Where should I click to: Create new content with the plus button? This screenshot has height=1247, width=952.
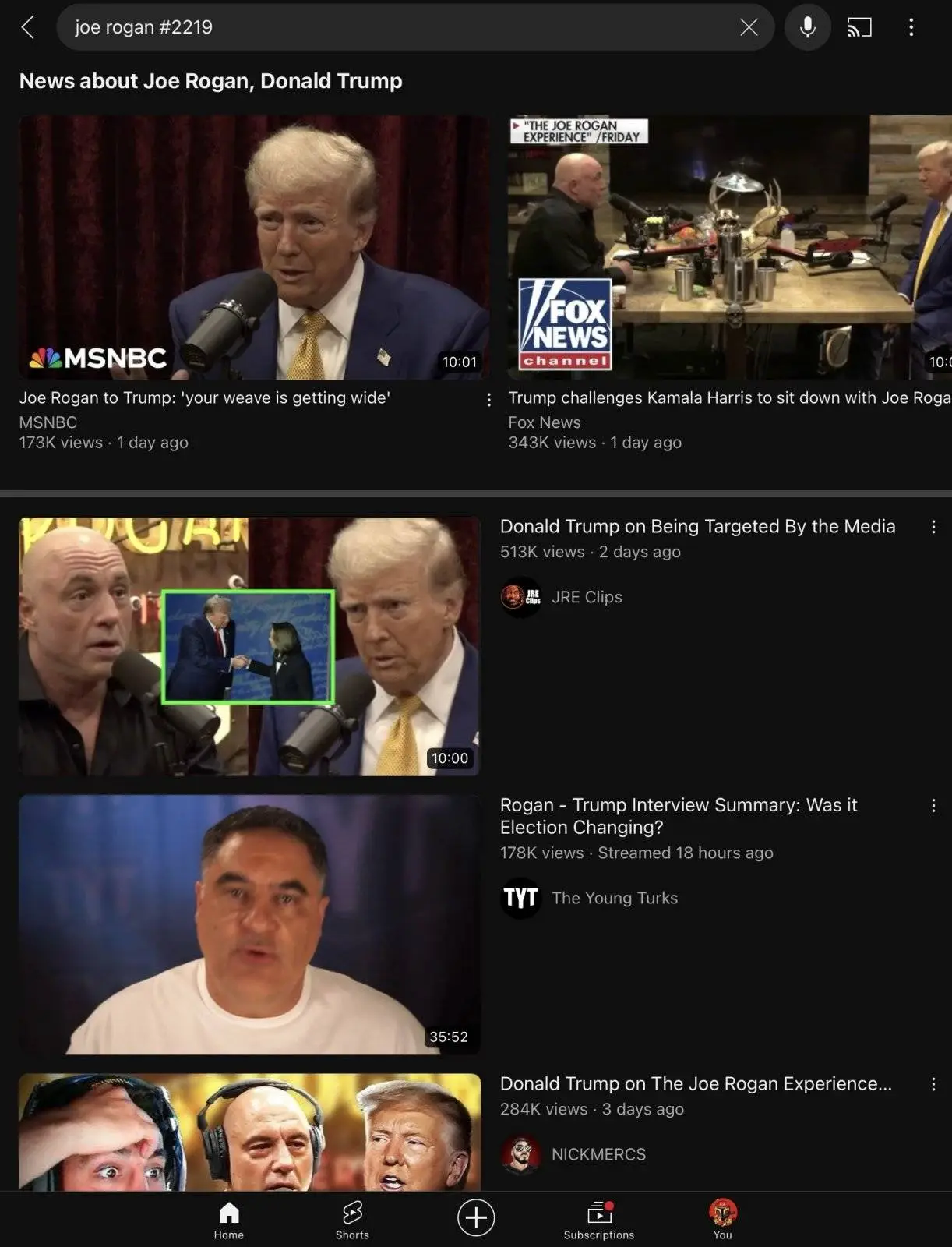(x=476, y=1217)
